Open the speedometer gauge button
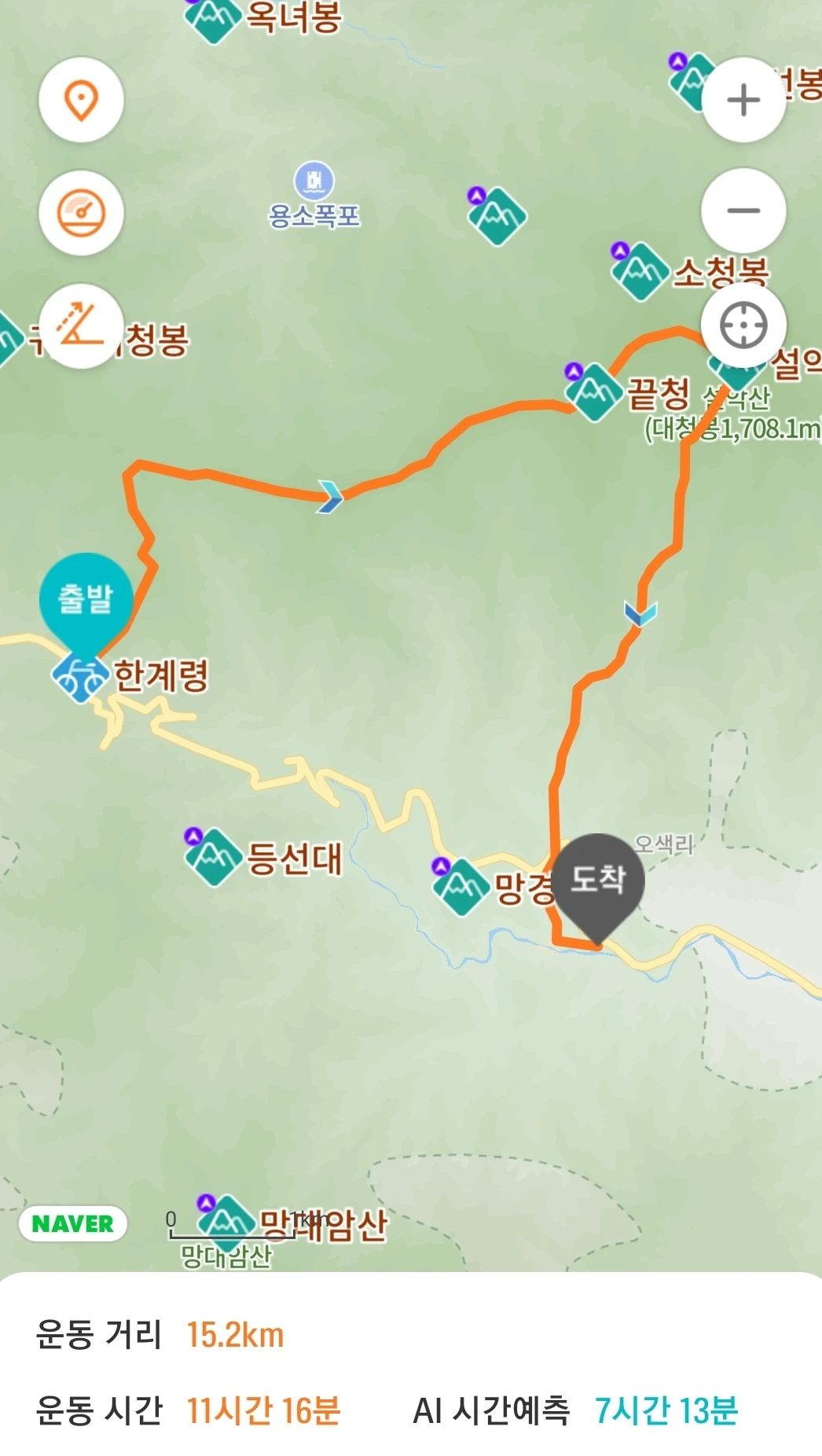Image resolution: width=822 pixels, height=1456 pixels. click(x=81, y=213)
